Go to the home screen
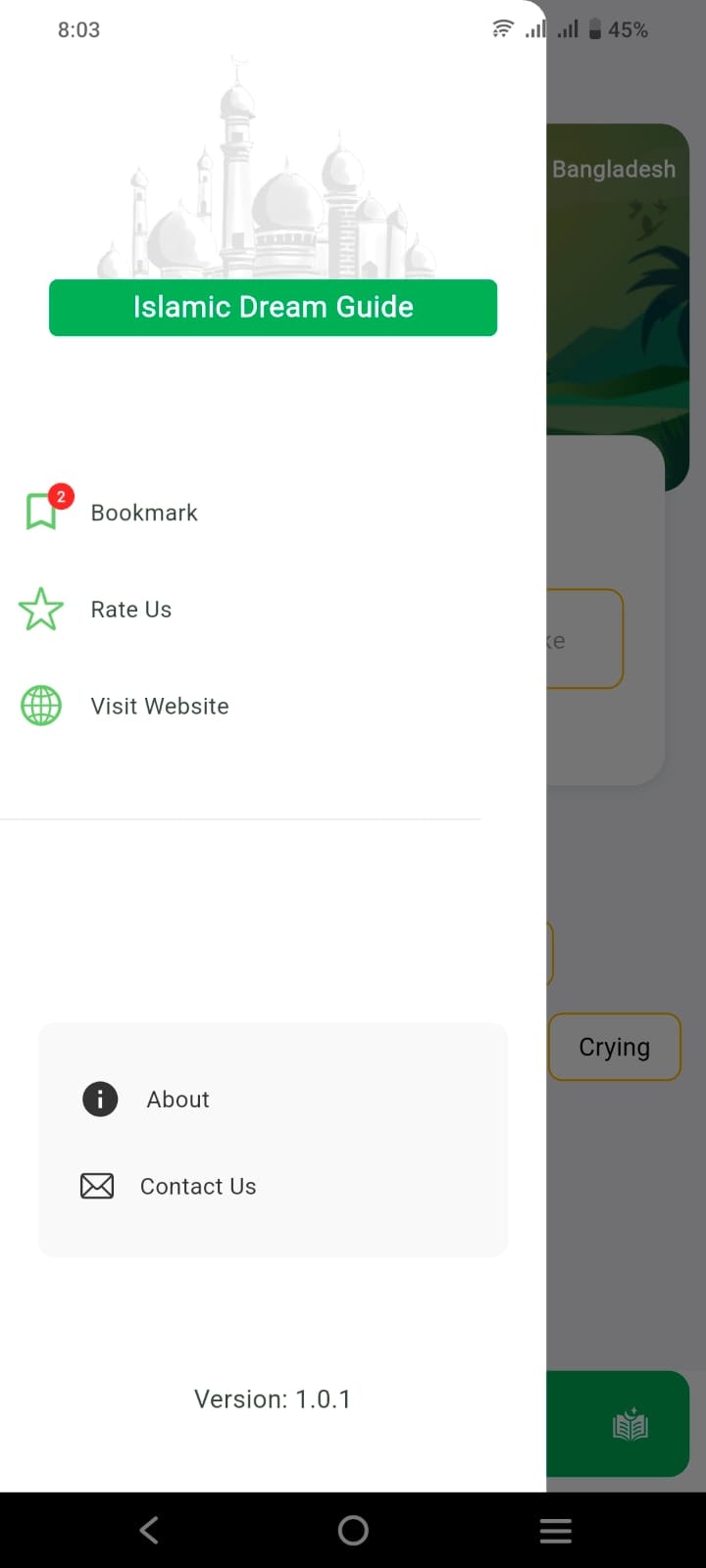Image resolution: width=706 pixels, height=1568 pixels. [x=353, y=1530]
